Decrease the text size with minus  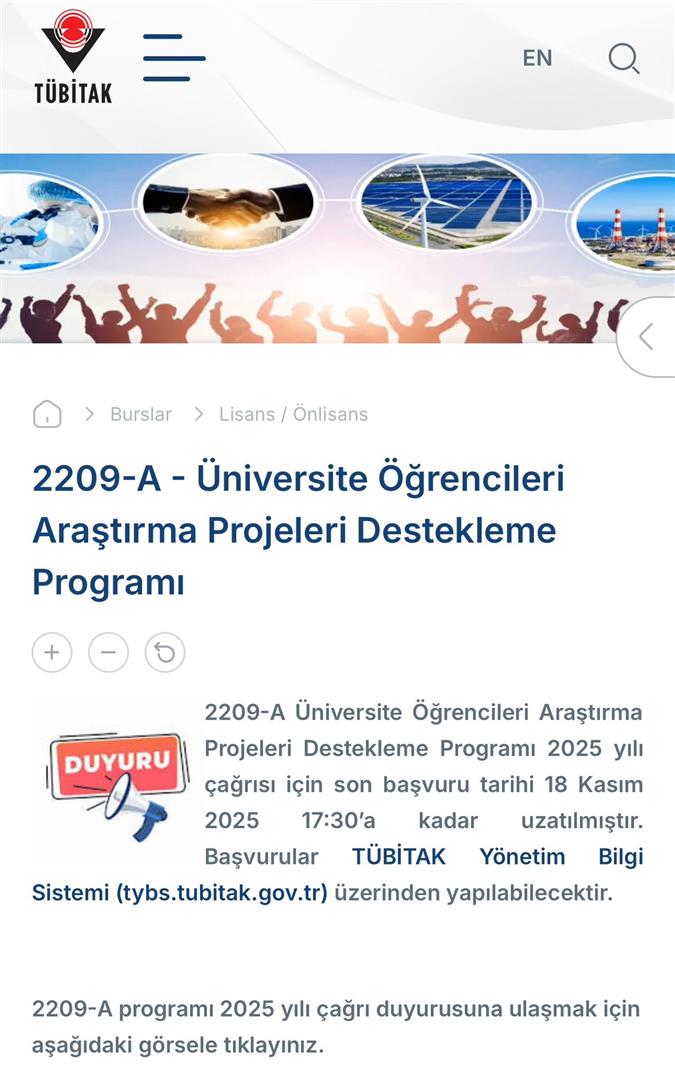(108, 653)
